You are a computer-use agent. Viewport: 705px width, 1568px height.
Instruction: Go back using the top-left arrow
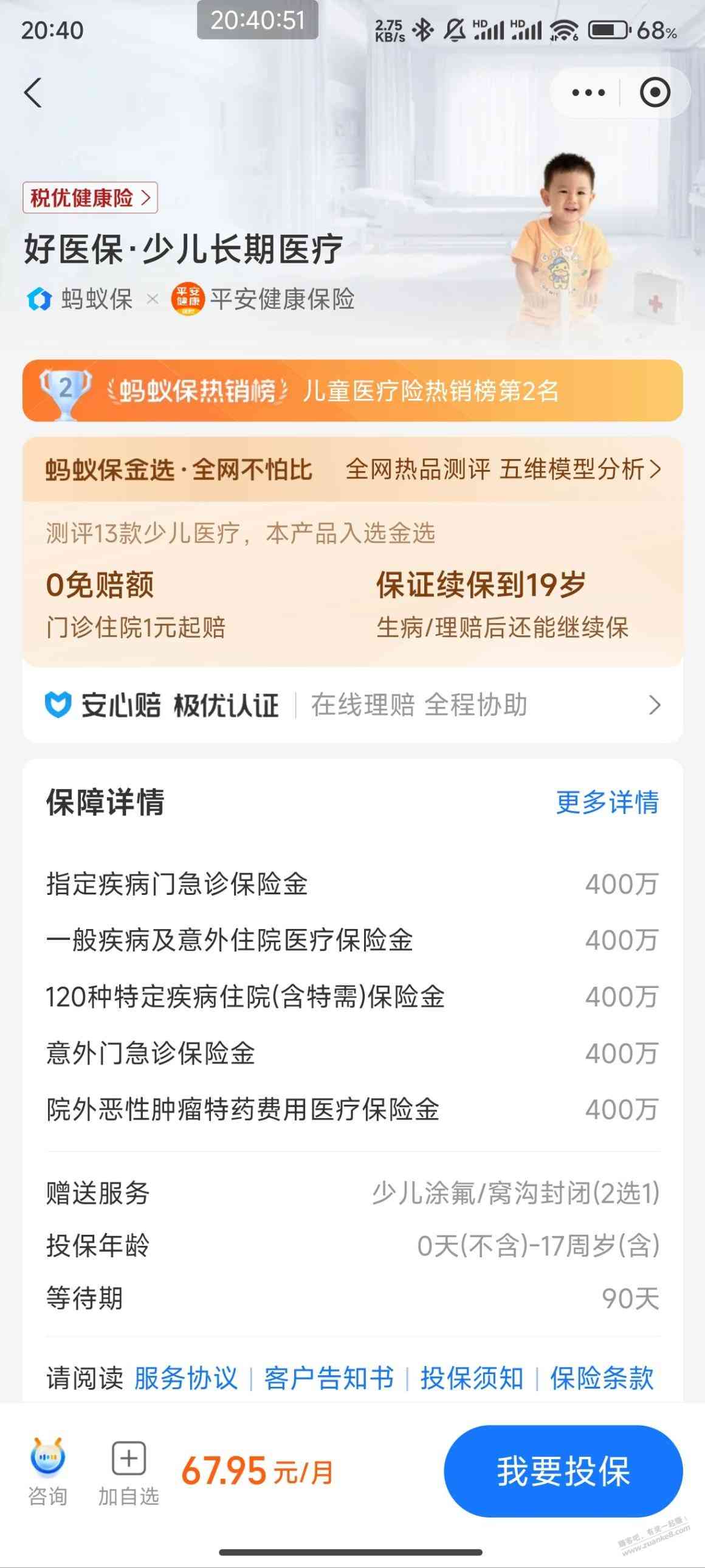click(33, 92)
